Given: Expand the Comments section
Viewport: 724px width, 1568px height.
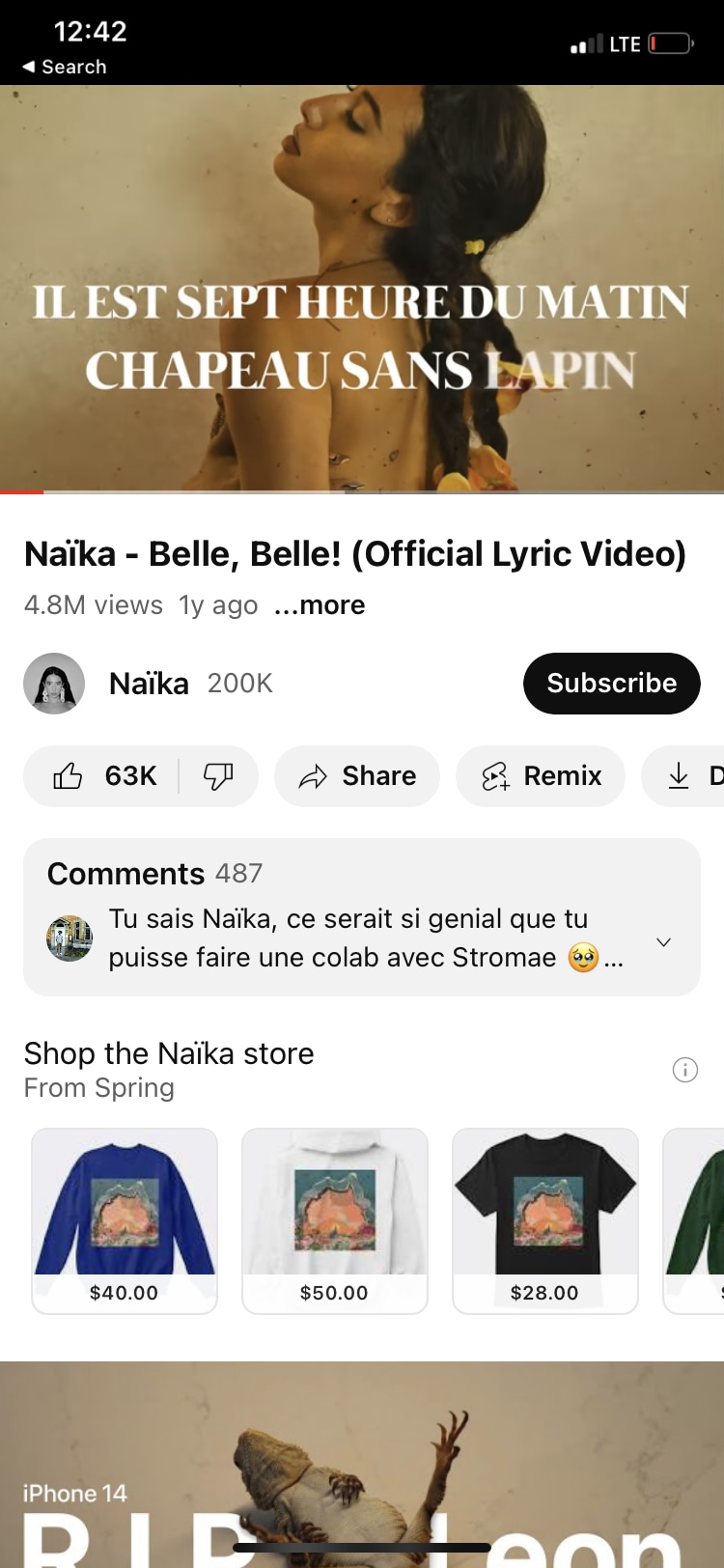Looking at the screenshot, I should point(362,917).
